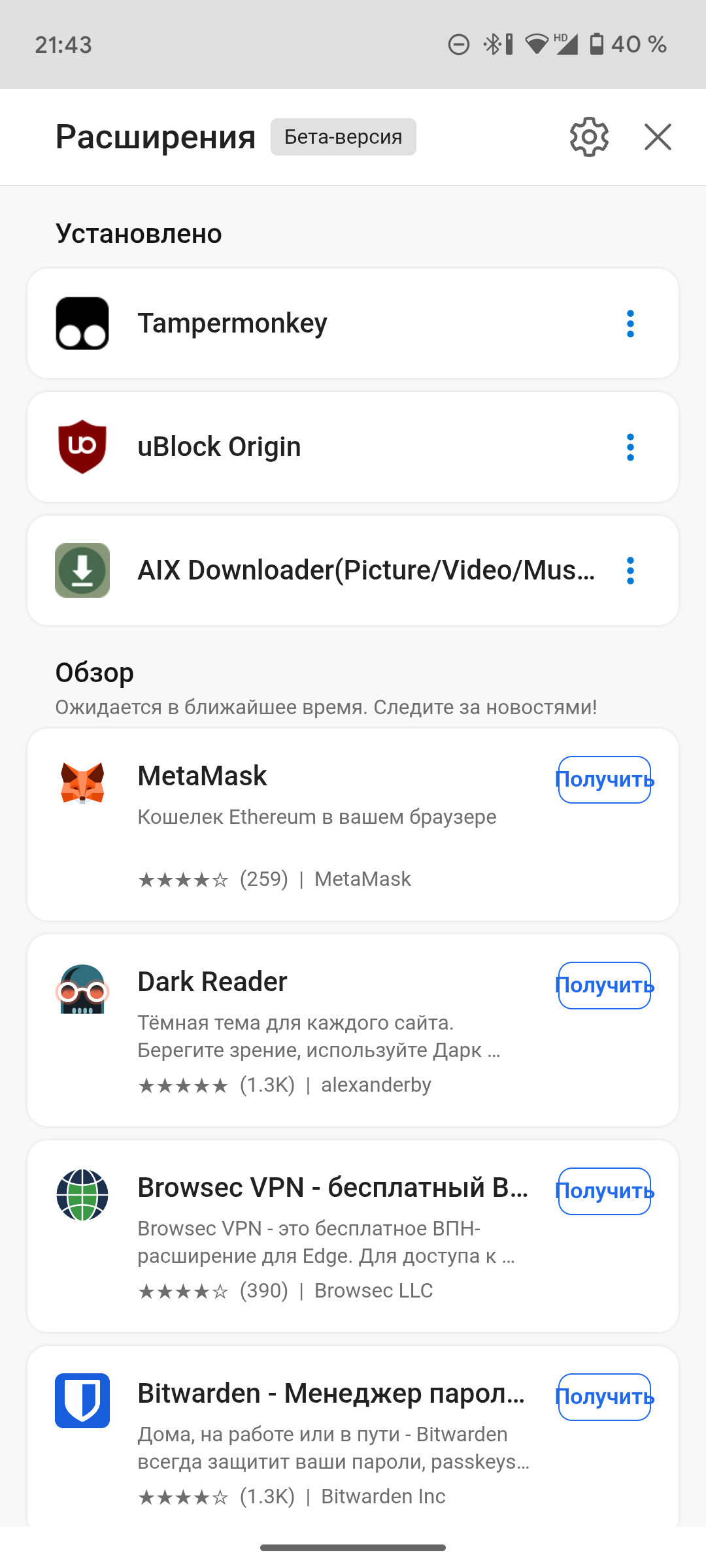Get the Browsec VPN extension
706x1568 pixels.
(604, 1191)
